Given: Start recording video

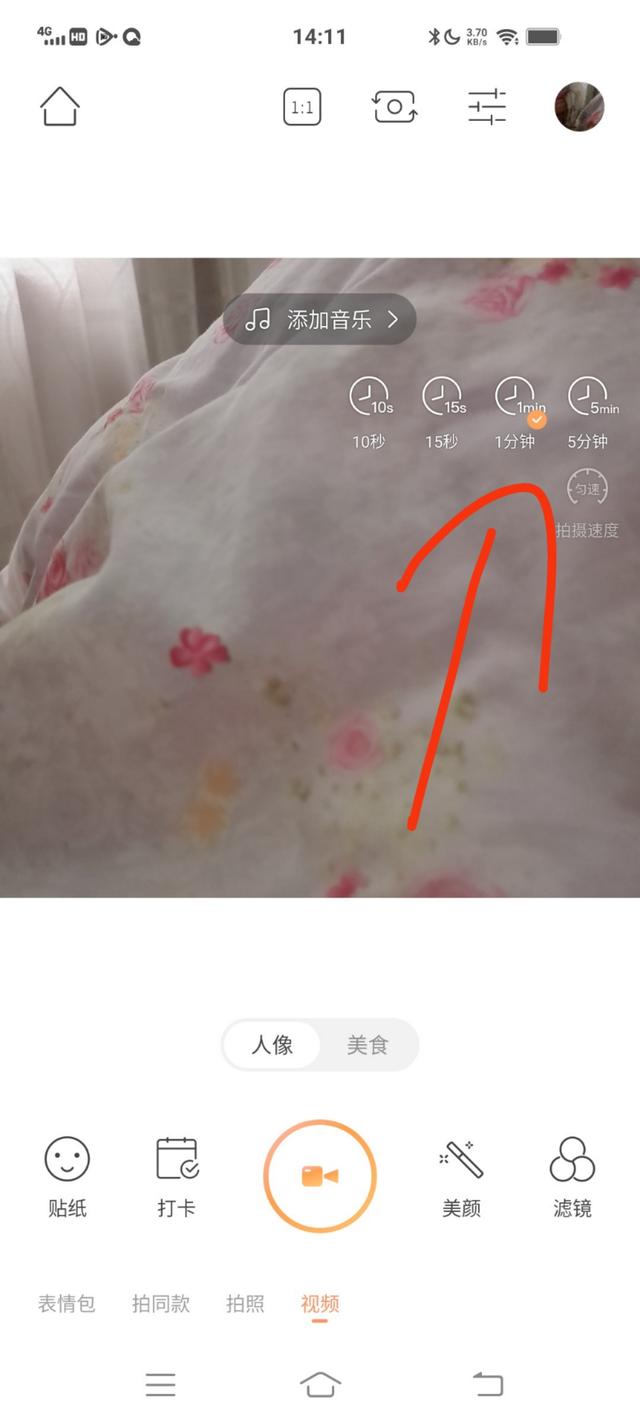Looking at the screenshot, I should tap(320, 1176).
